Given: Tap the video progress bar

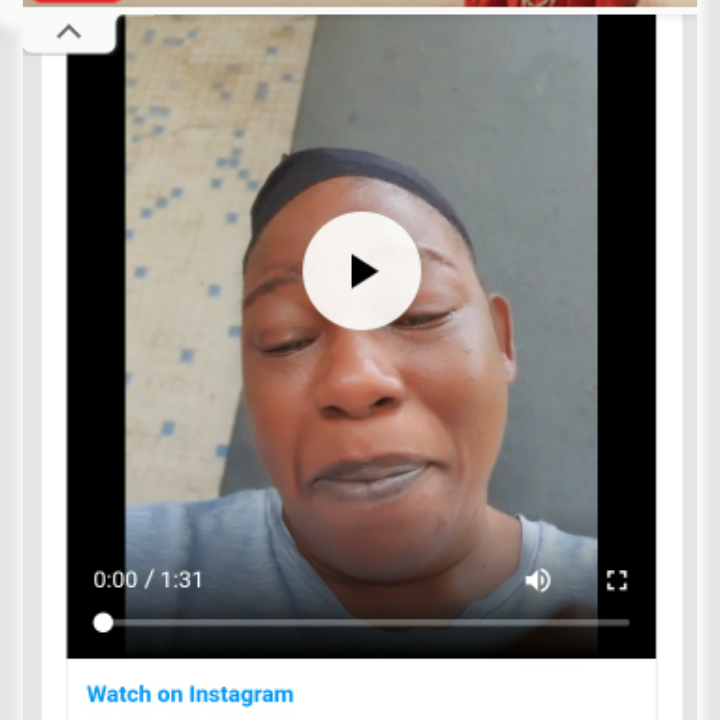Looking at the screenshot, I should (x=365, y=623).
